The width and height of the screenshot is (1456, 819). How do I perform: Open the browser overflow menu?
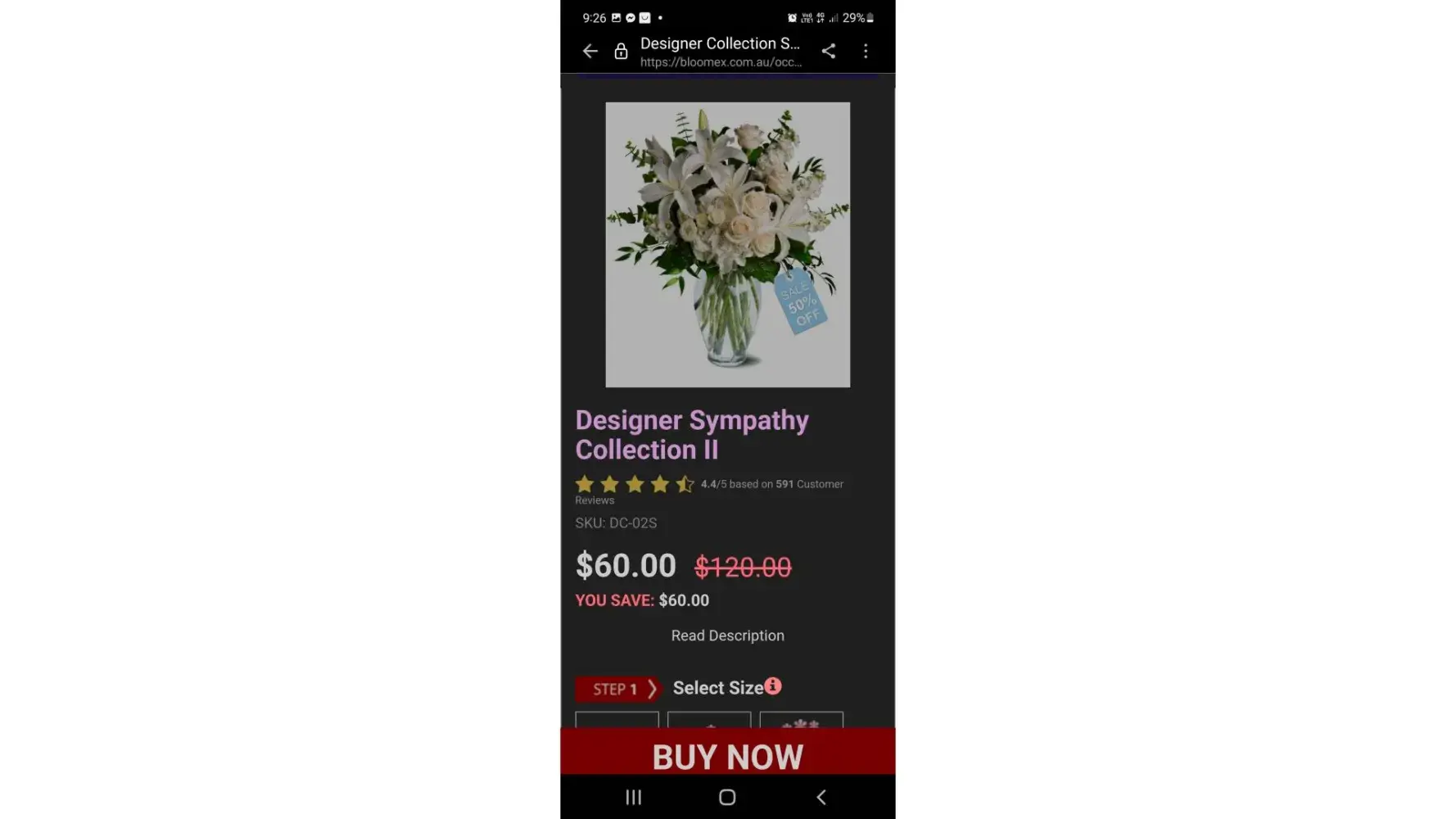866,51
